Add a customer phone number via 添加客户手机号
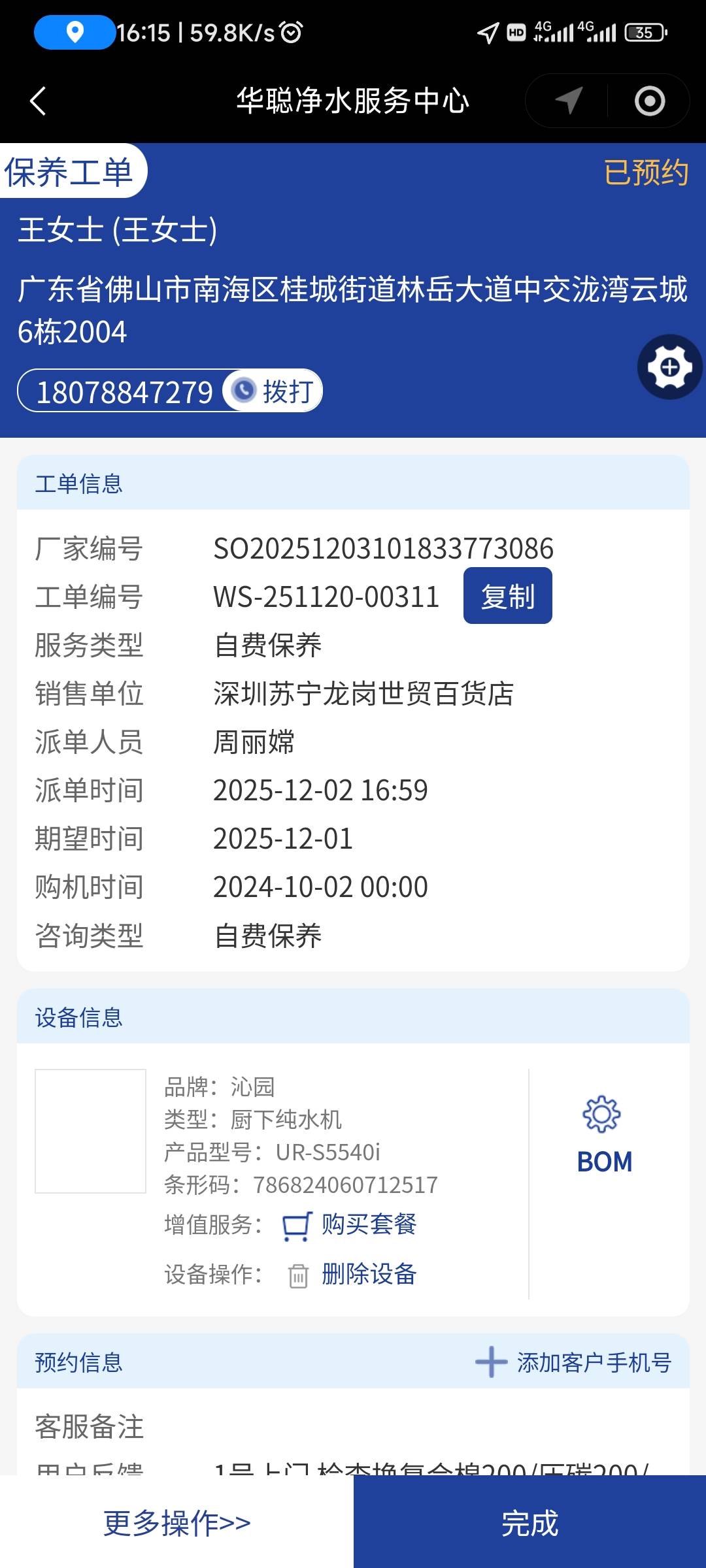Screen dimensions: 706x1568 coord(574,1363)
